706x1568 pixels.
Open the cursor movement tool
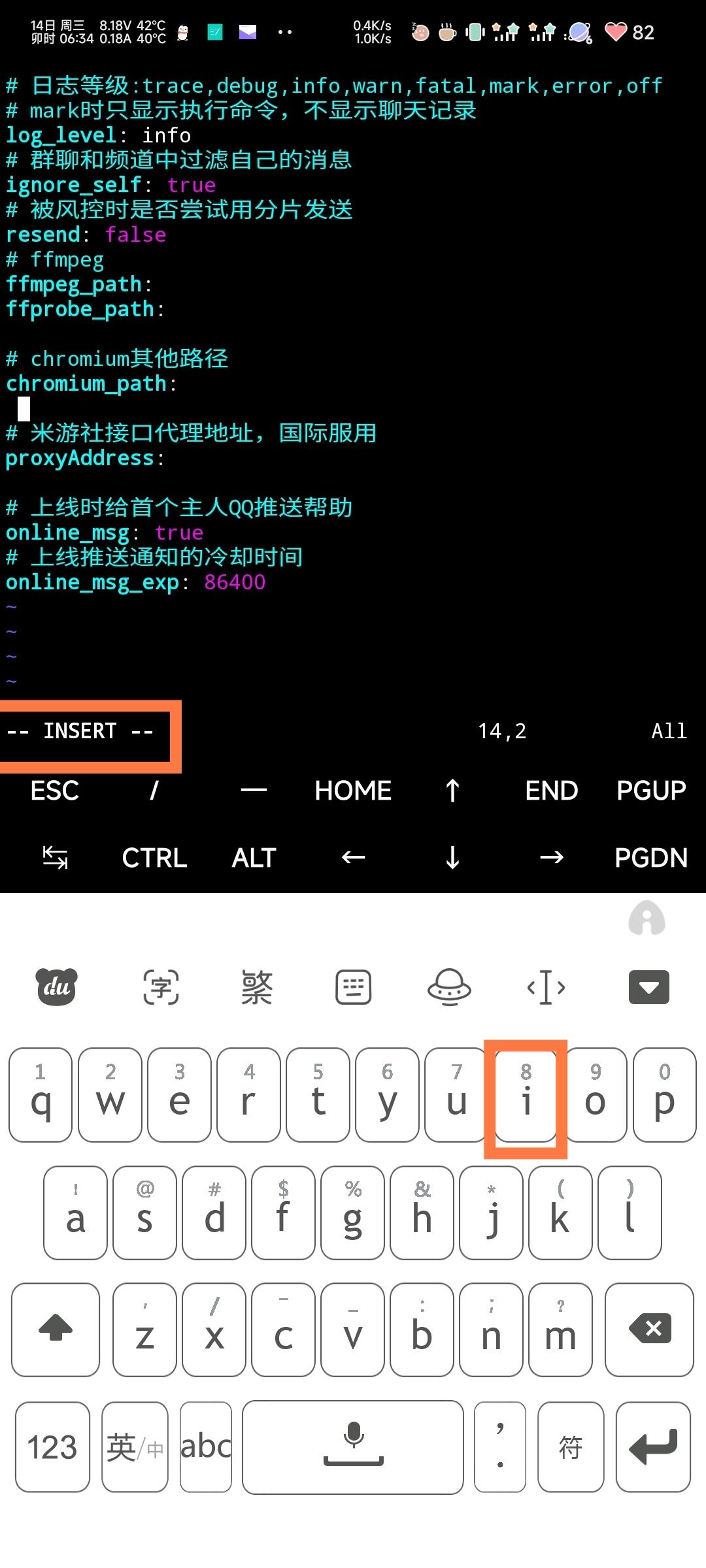[546, 987]
